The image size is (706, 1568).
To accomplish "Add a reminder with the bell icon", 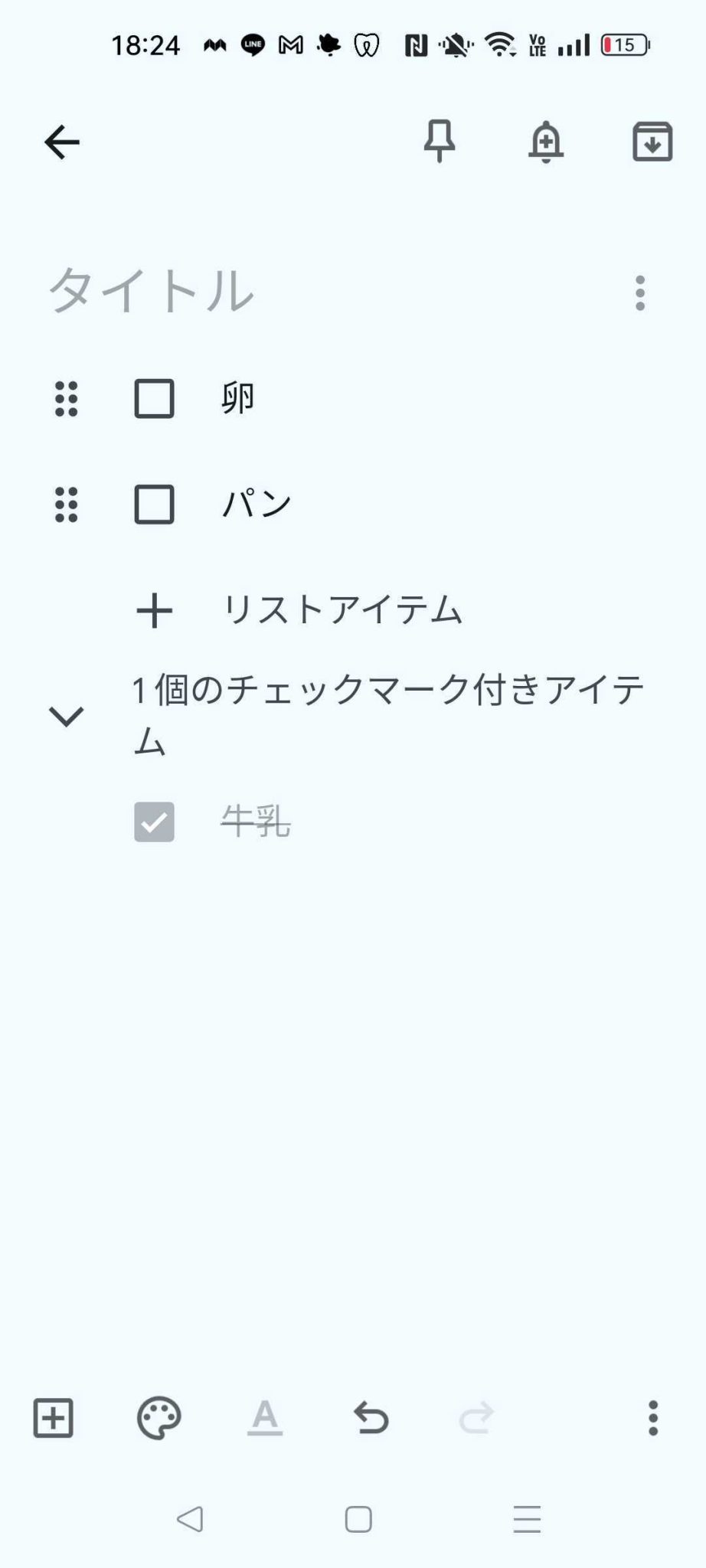I will pyautogui.click(x=546, y=142).
